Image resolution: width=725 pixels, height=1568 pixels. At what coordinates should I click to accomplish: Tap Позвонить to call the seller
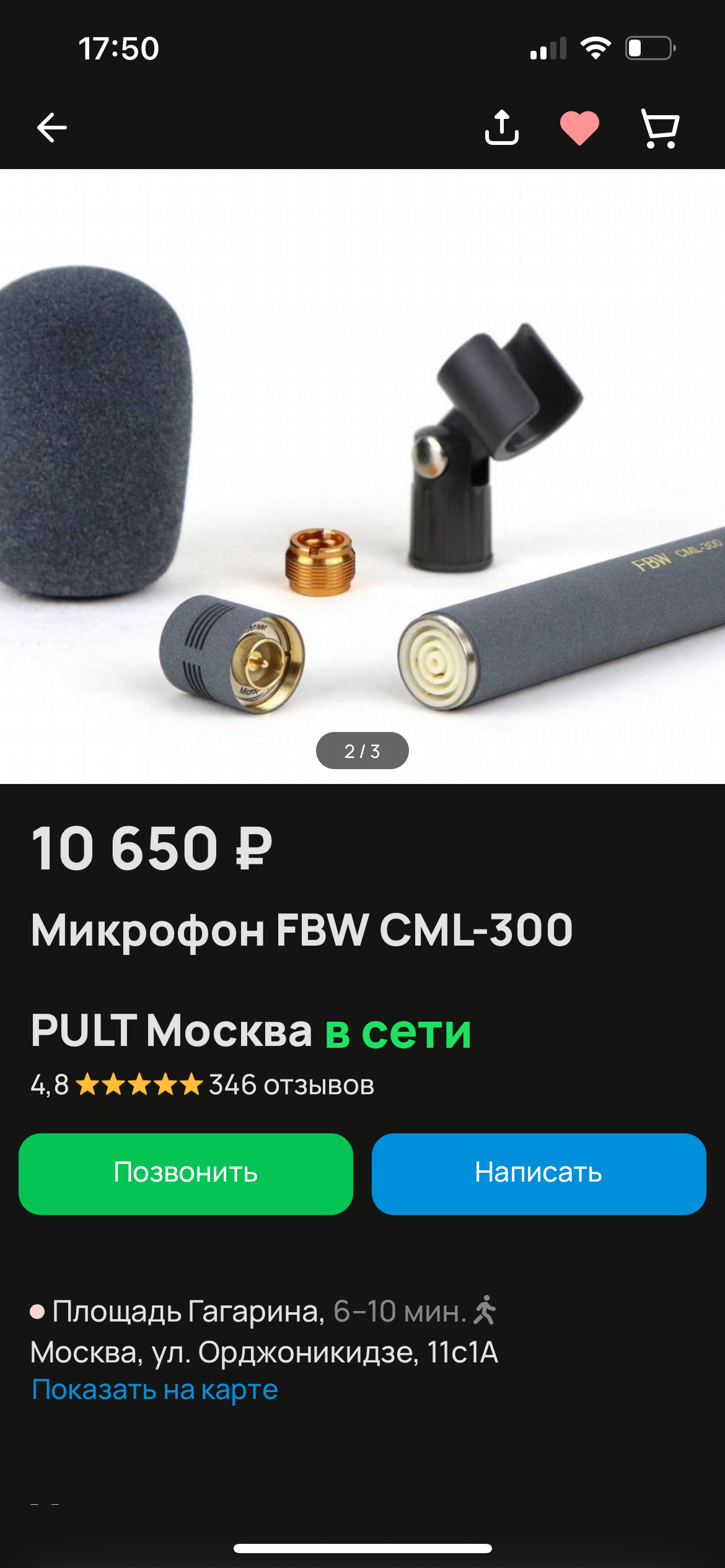point(186,1174)
